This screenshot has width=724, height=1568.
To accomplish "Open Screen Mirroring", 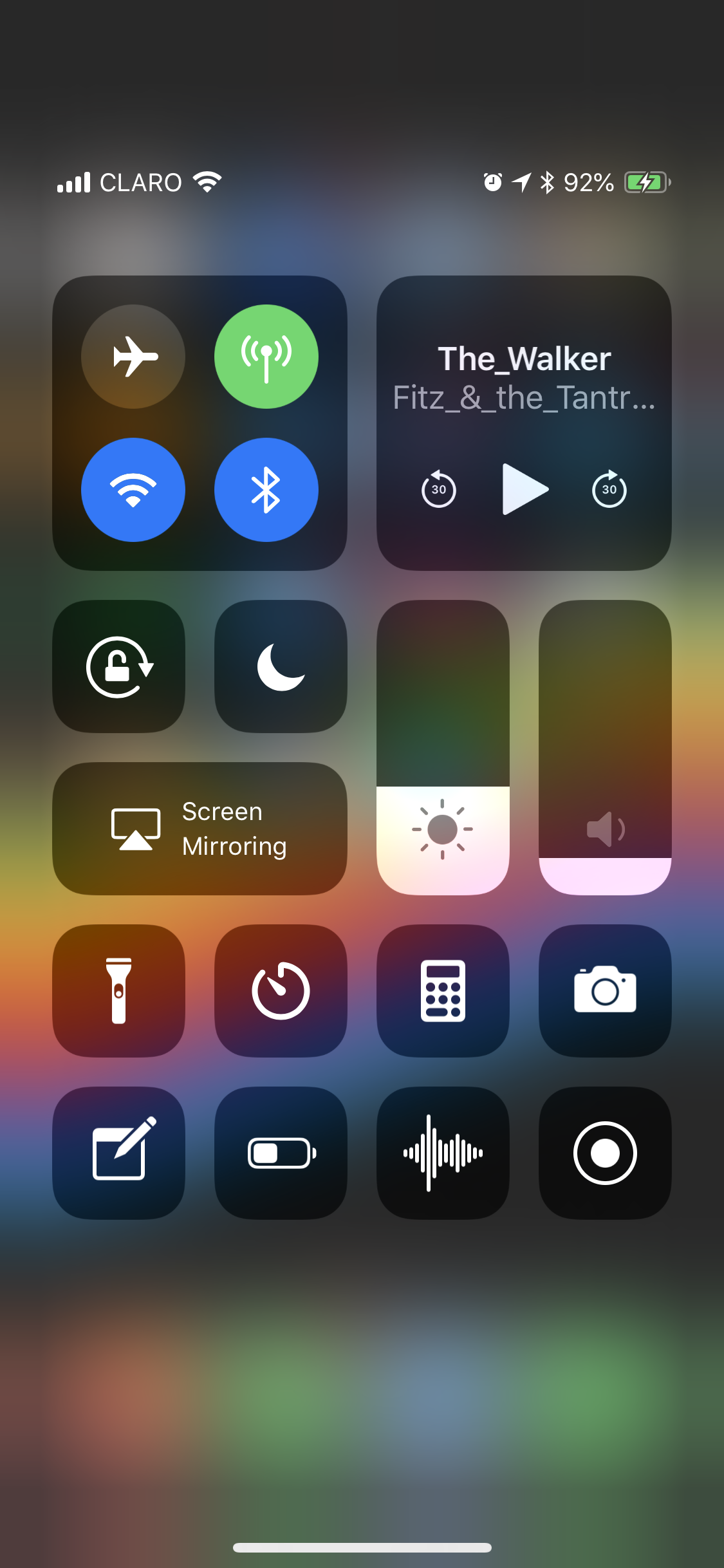I will 200,829.
